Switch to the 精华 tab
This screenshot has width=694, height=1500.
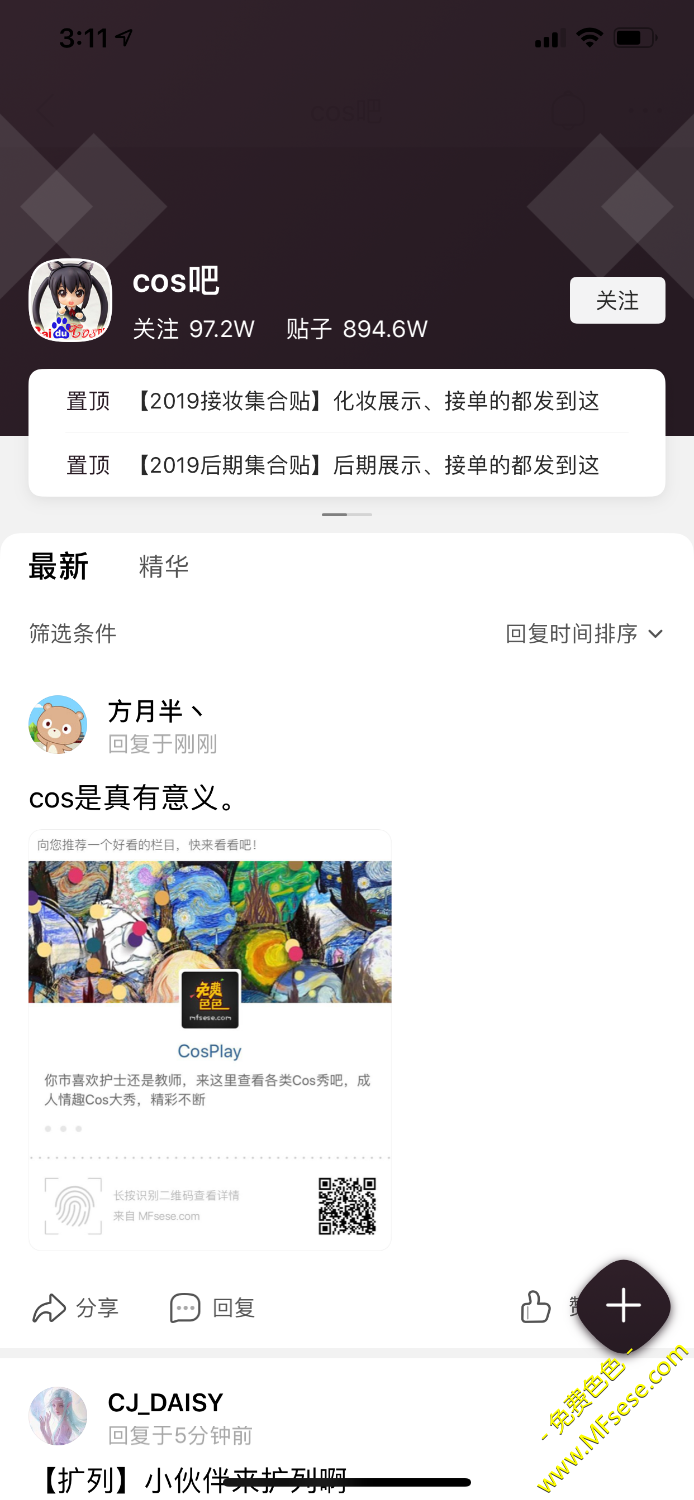point(163,567)
